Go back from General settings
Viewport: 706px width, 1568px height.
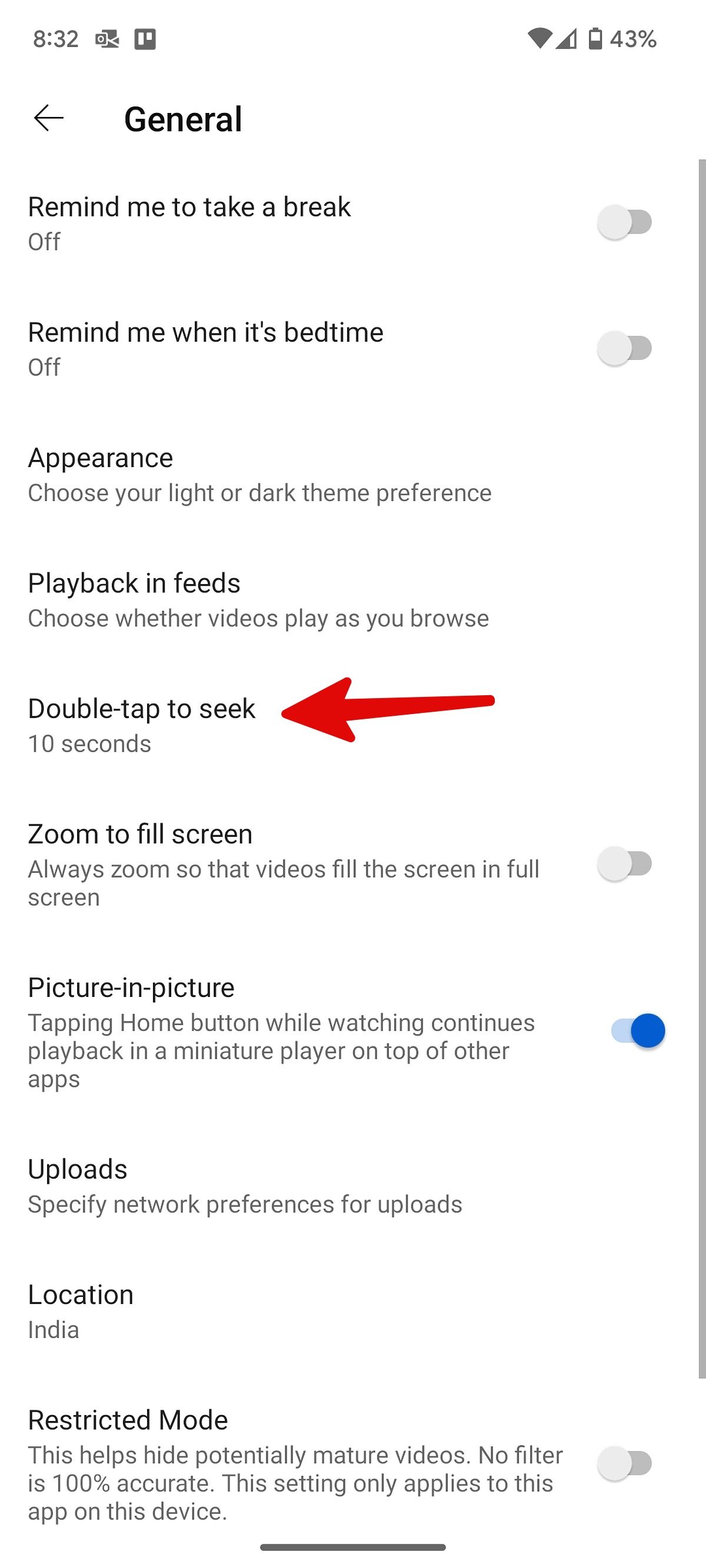pos(49,118)
